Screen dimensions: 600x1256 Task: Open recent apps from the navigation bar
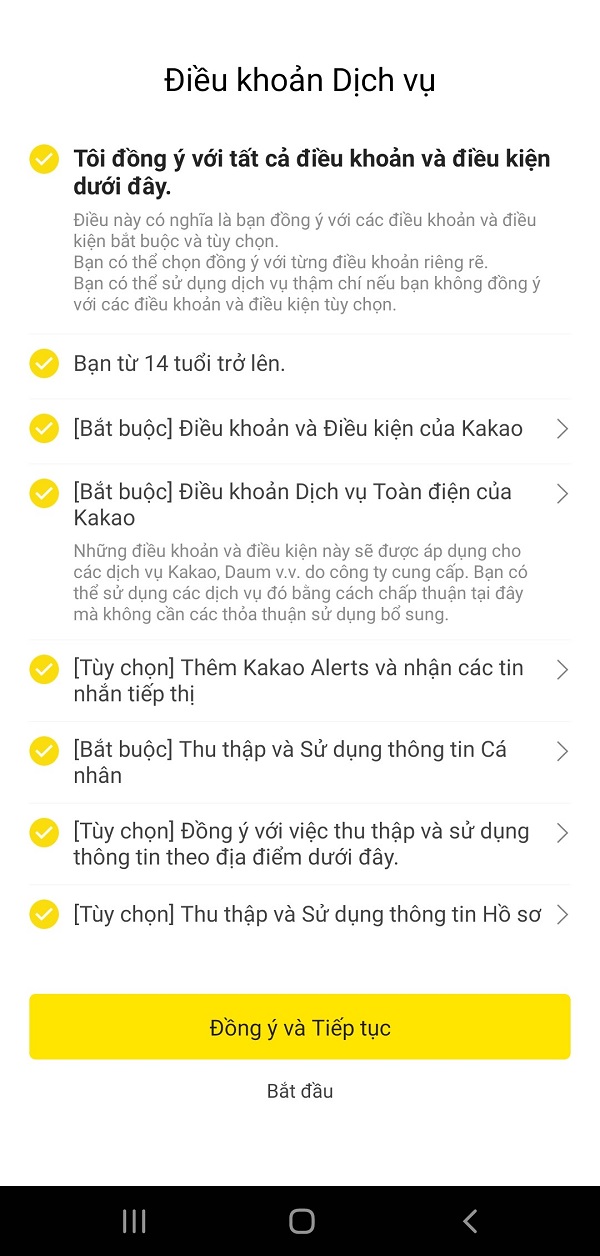[134, 1221]
